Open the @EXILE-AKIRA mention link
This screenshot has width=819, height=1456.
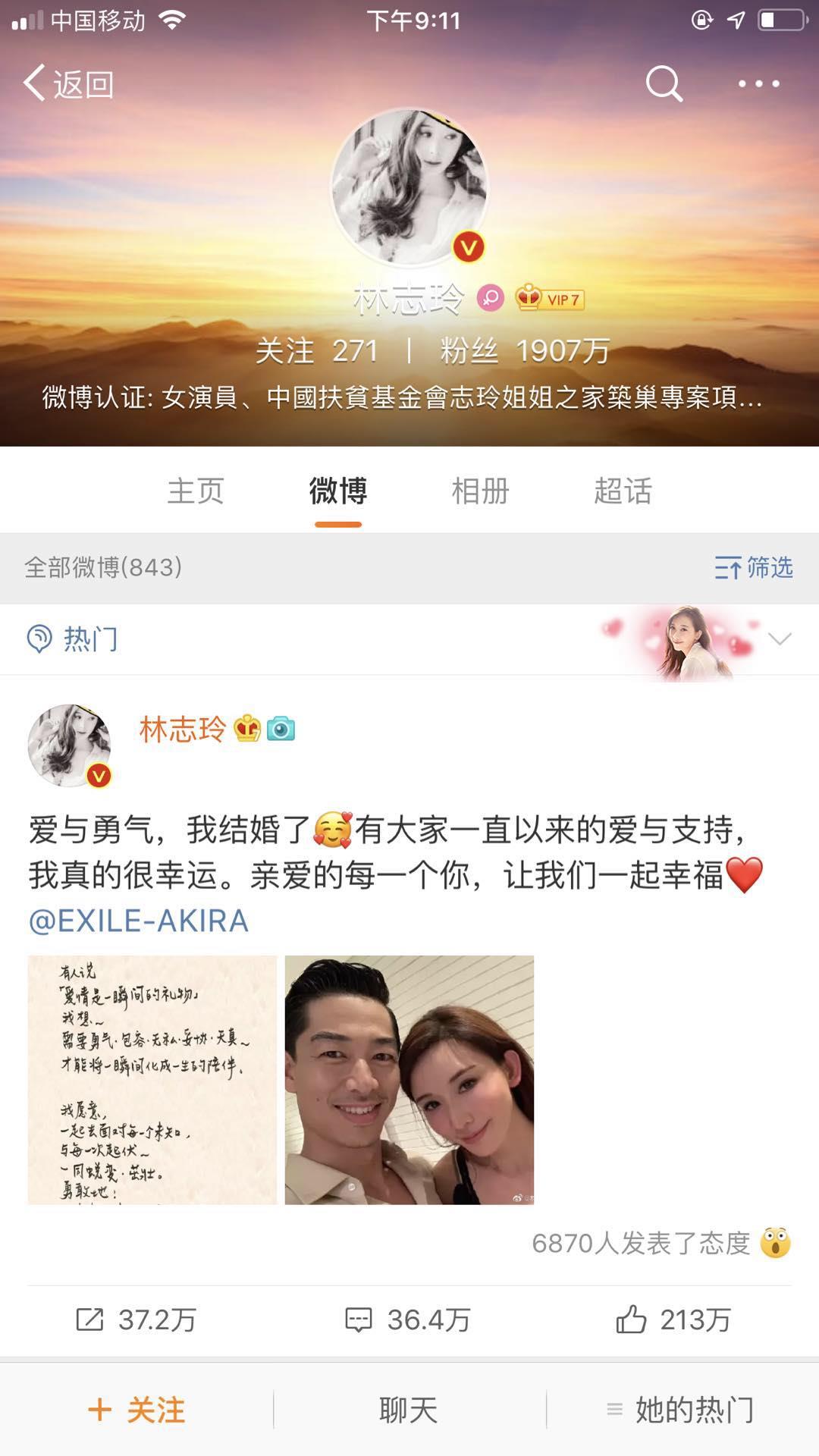tap(139, 921)
